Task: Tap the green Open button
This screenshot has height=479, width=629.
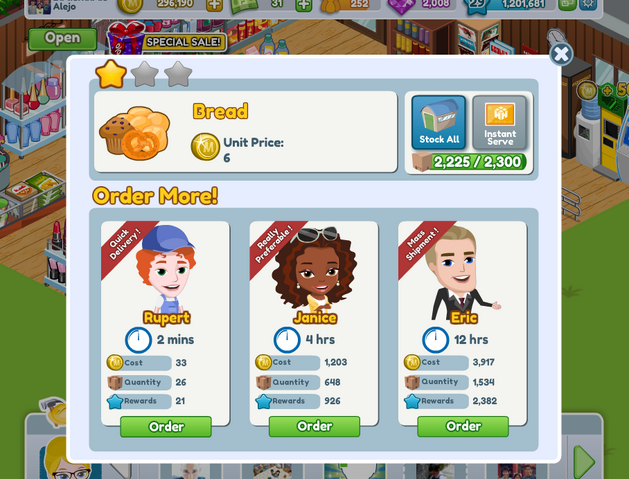Action: coord(62,39)
